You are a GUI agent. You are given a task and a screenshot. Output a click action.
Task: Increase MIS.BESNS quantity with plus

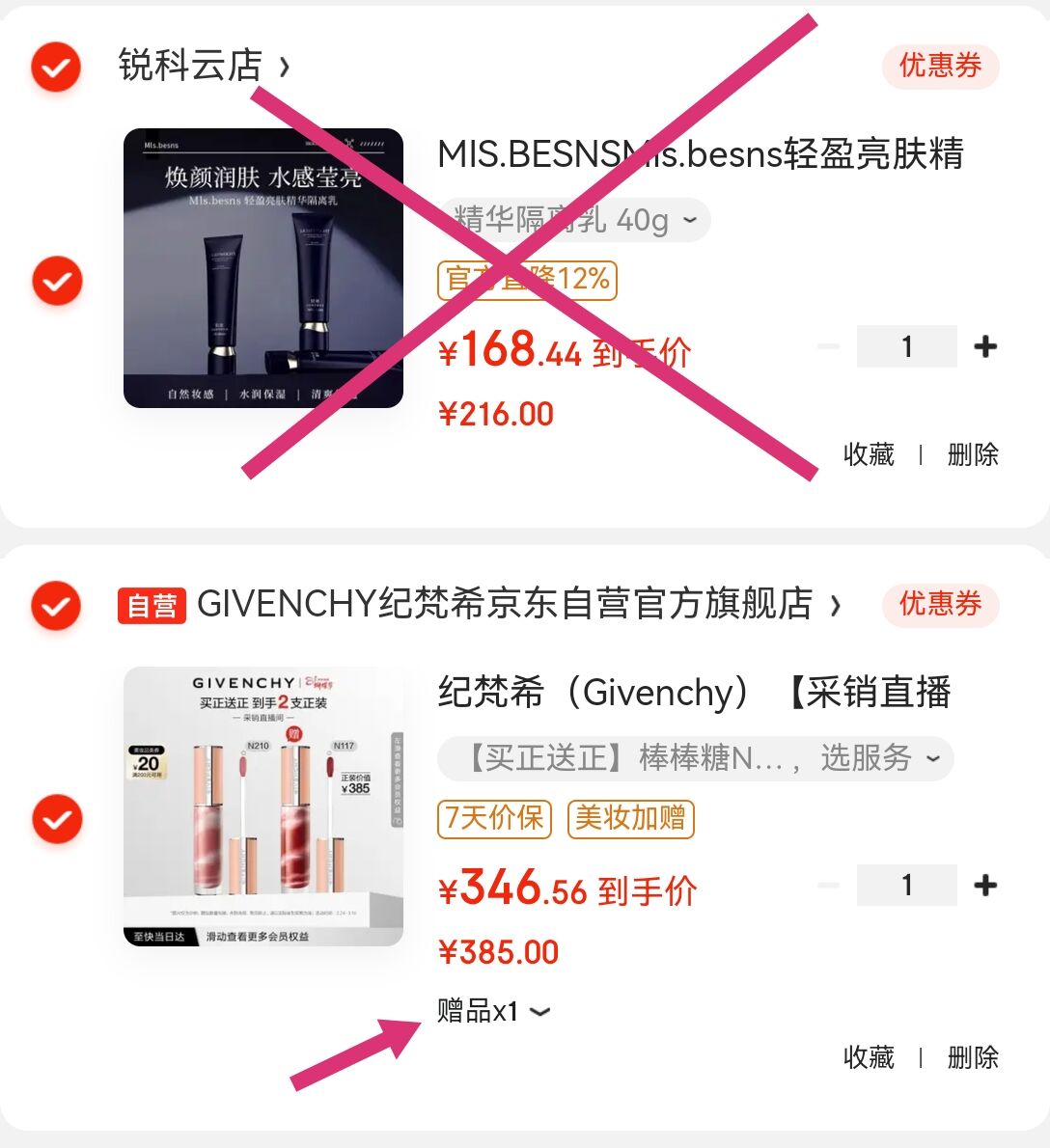click(985, 346)
